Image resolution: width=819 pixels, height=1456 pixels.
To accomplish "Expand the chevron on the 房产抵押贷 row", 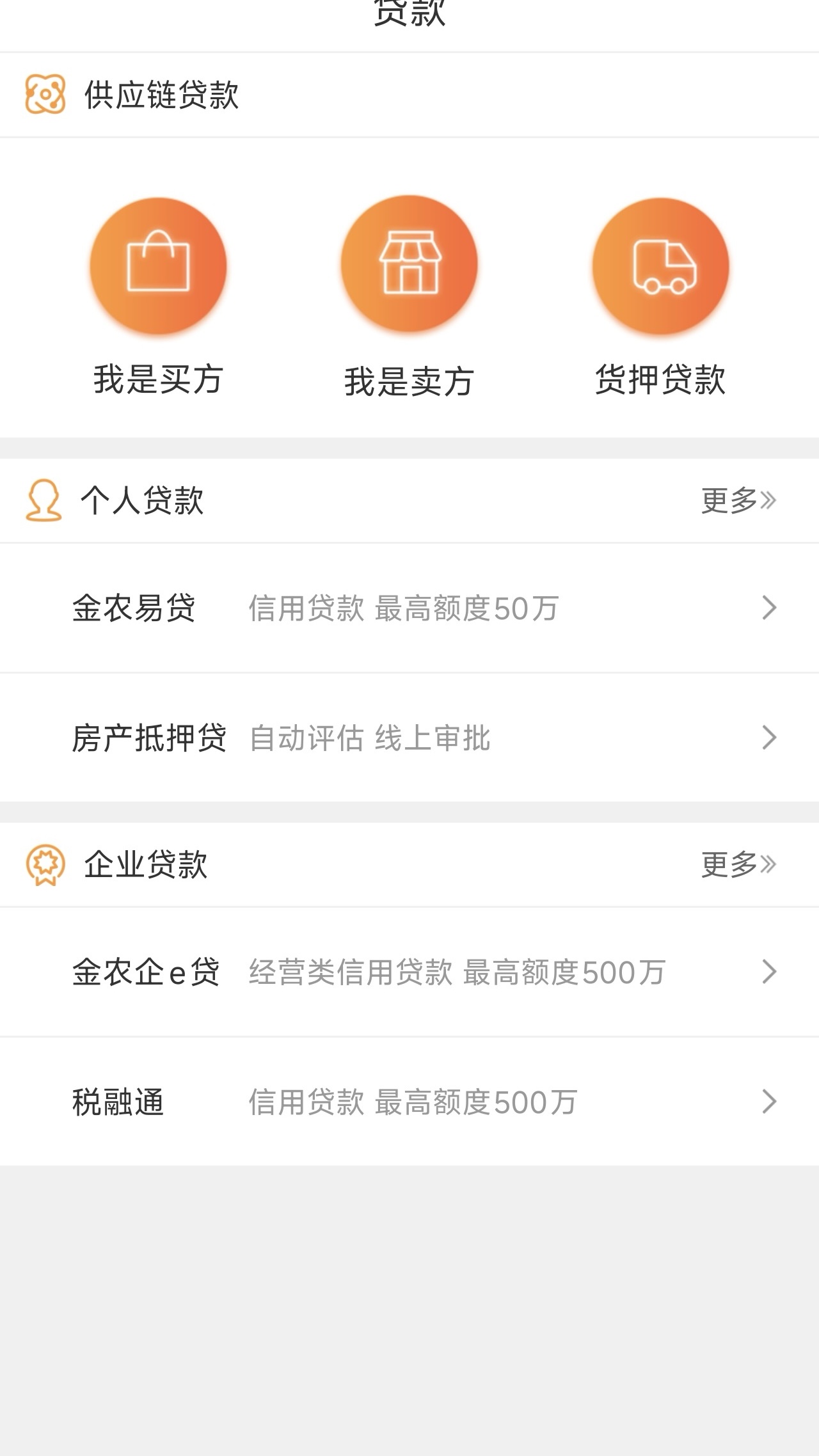I will coord(770,739).
